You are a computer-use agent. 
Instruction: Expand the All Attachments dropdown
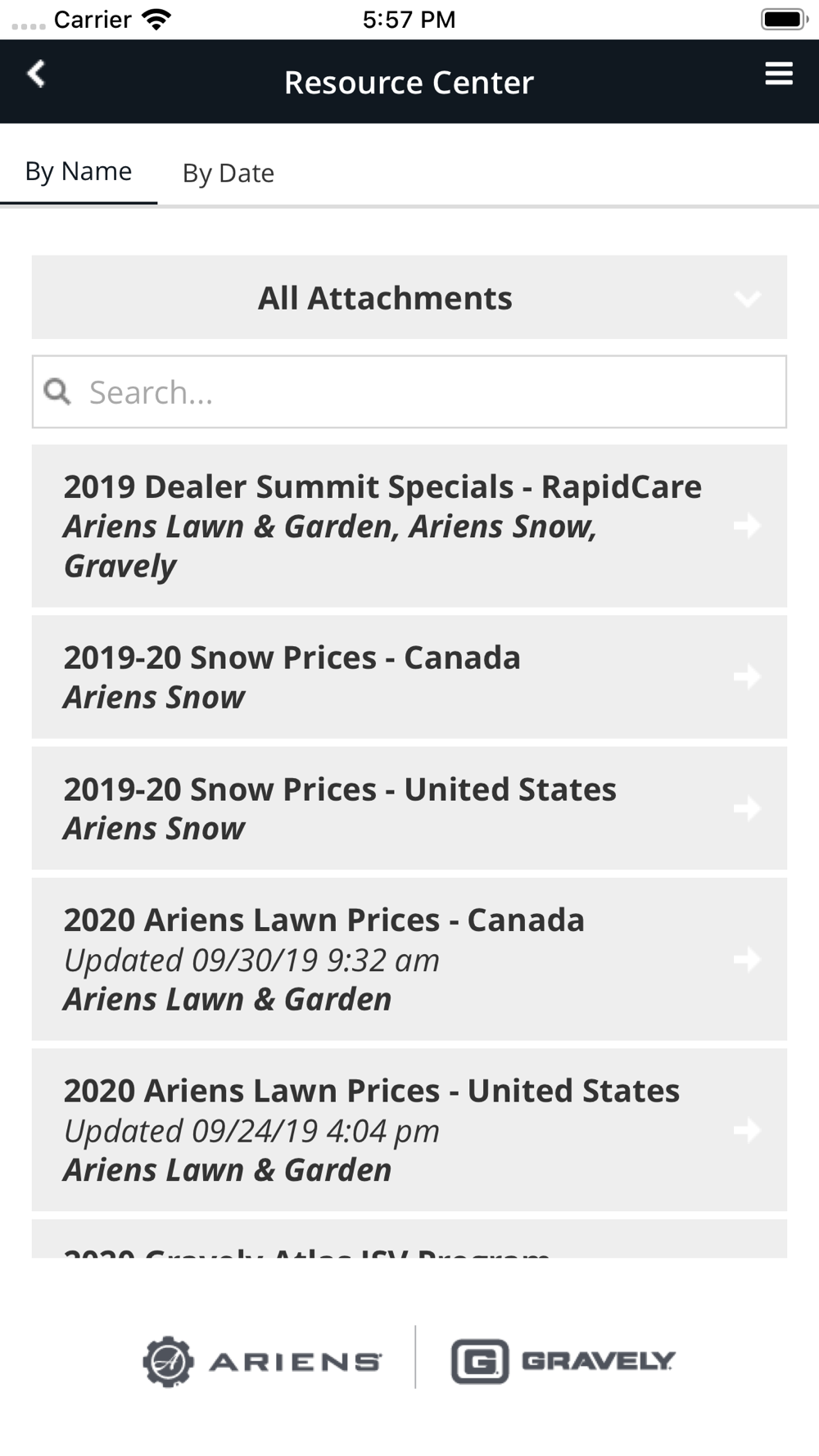click(409, 297)
